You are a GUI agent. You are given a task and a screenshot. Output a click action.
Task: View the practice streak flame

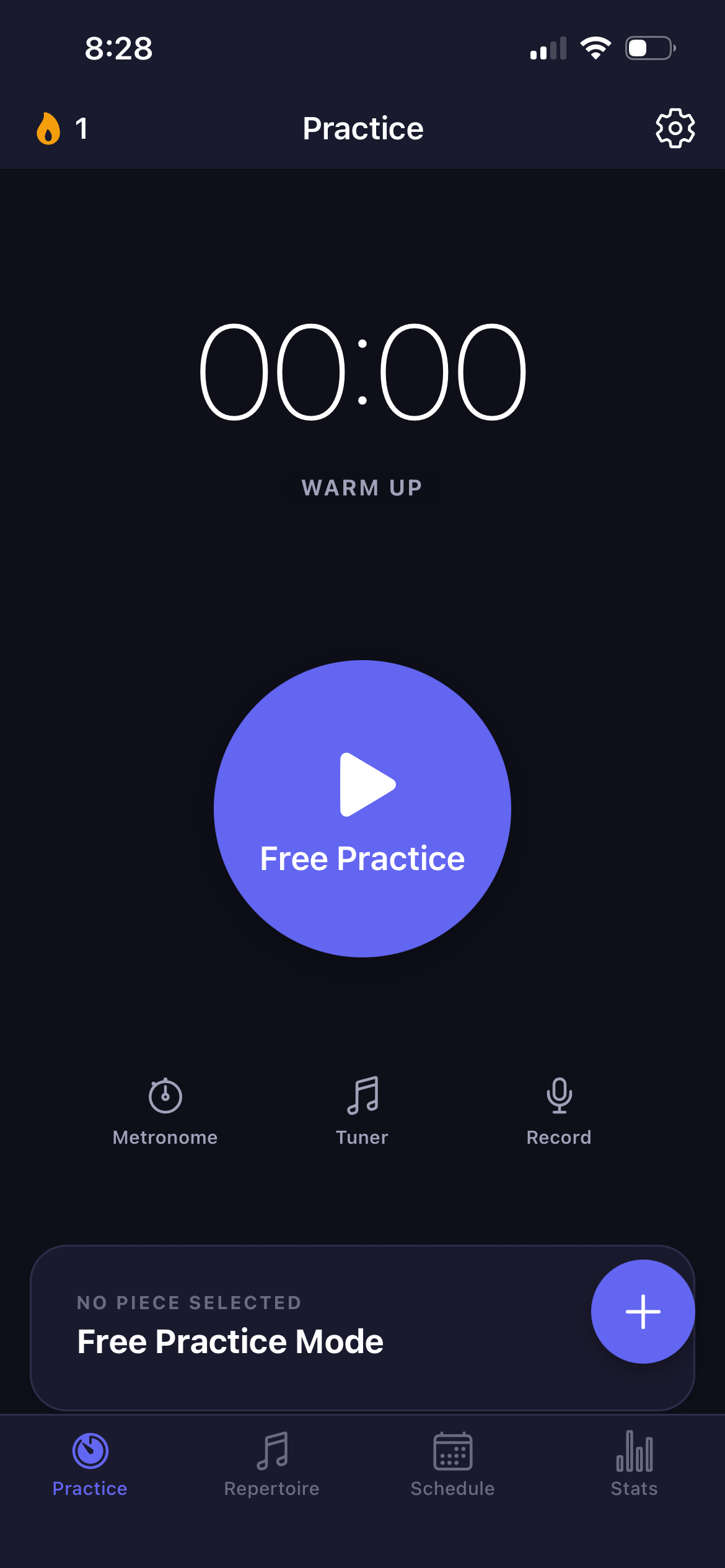click(x=49, y=129)
